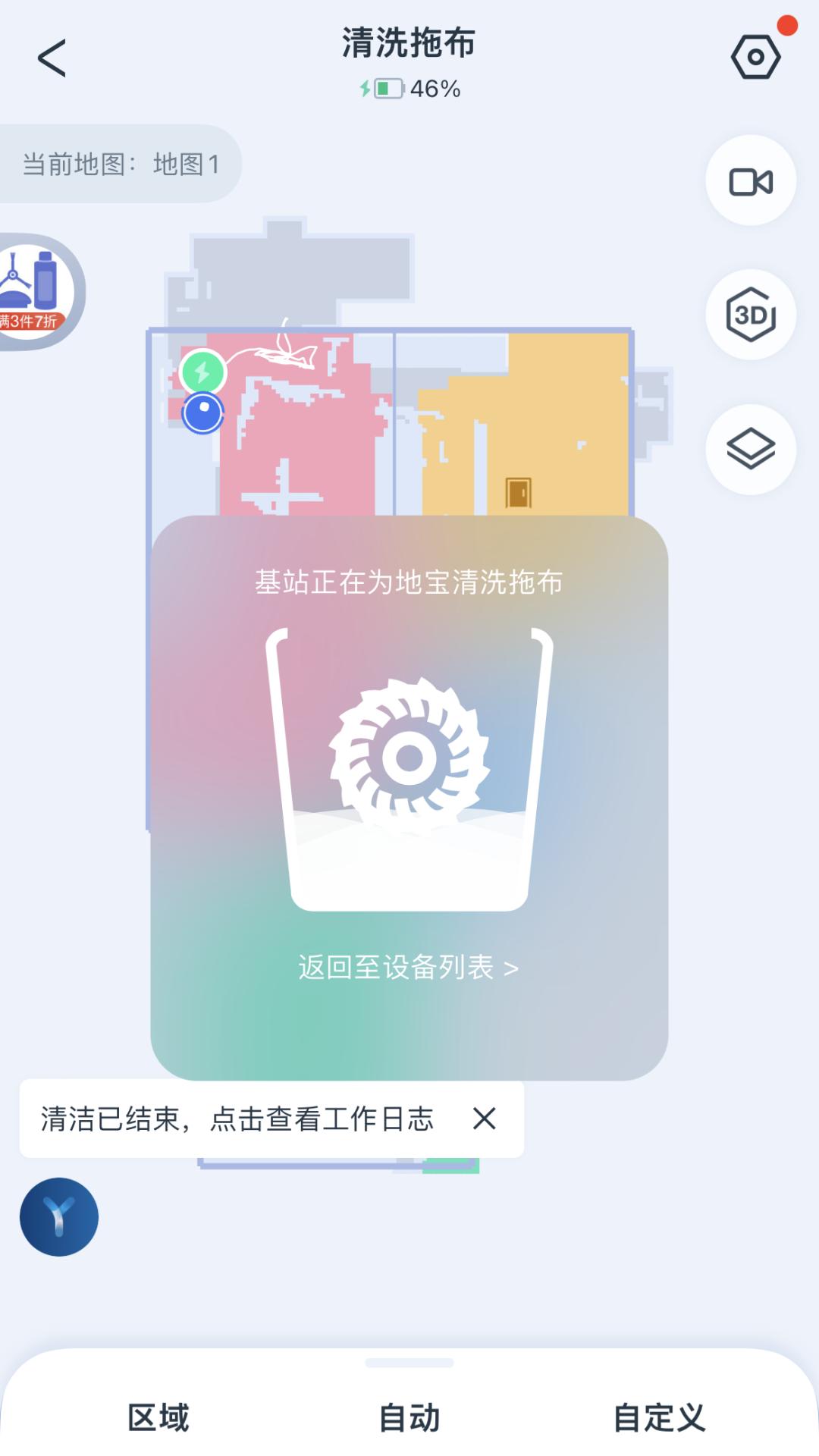Image resolution: width=819 pixels, height=1456 pixels.
Task: Open the 满3件7折 accessories promotion
Action: pos(34,292)
